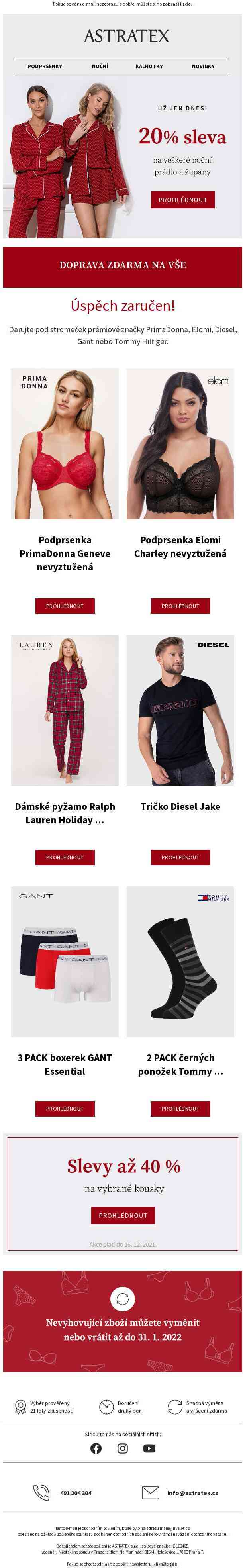Tap PROHLÉDNOUT for Tommy Hilfiger ponožky
The width and height of the screenshot is (243, 1568).
pyautogui.click(x=180, y=1109)
